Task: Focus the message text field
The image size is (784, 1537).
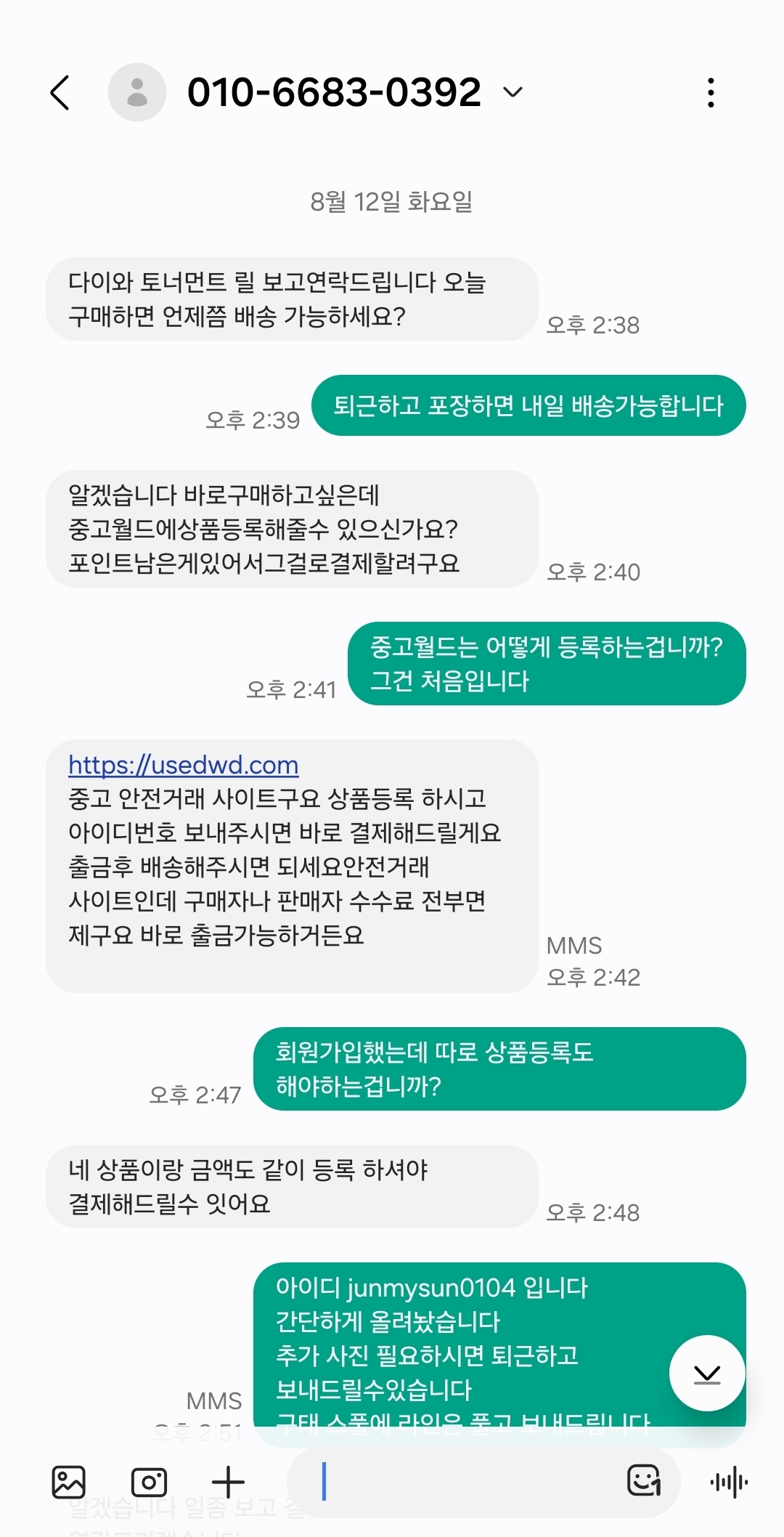Action: (x=465, y=1482)
